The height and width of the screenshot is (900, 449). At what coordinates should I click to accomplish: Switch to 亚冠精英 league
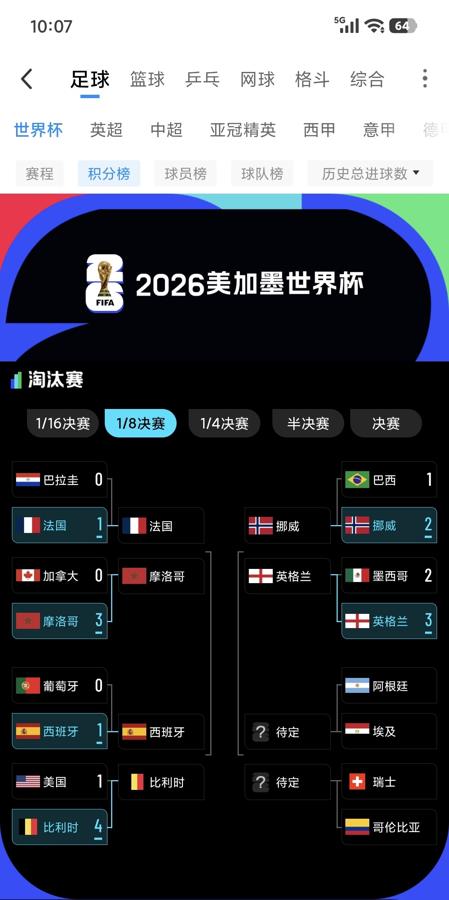click(x=243, y=130)
